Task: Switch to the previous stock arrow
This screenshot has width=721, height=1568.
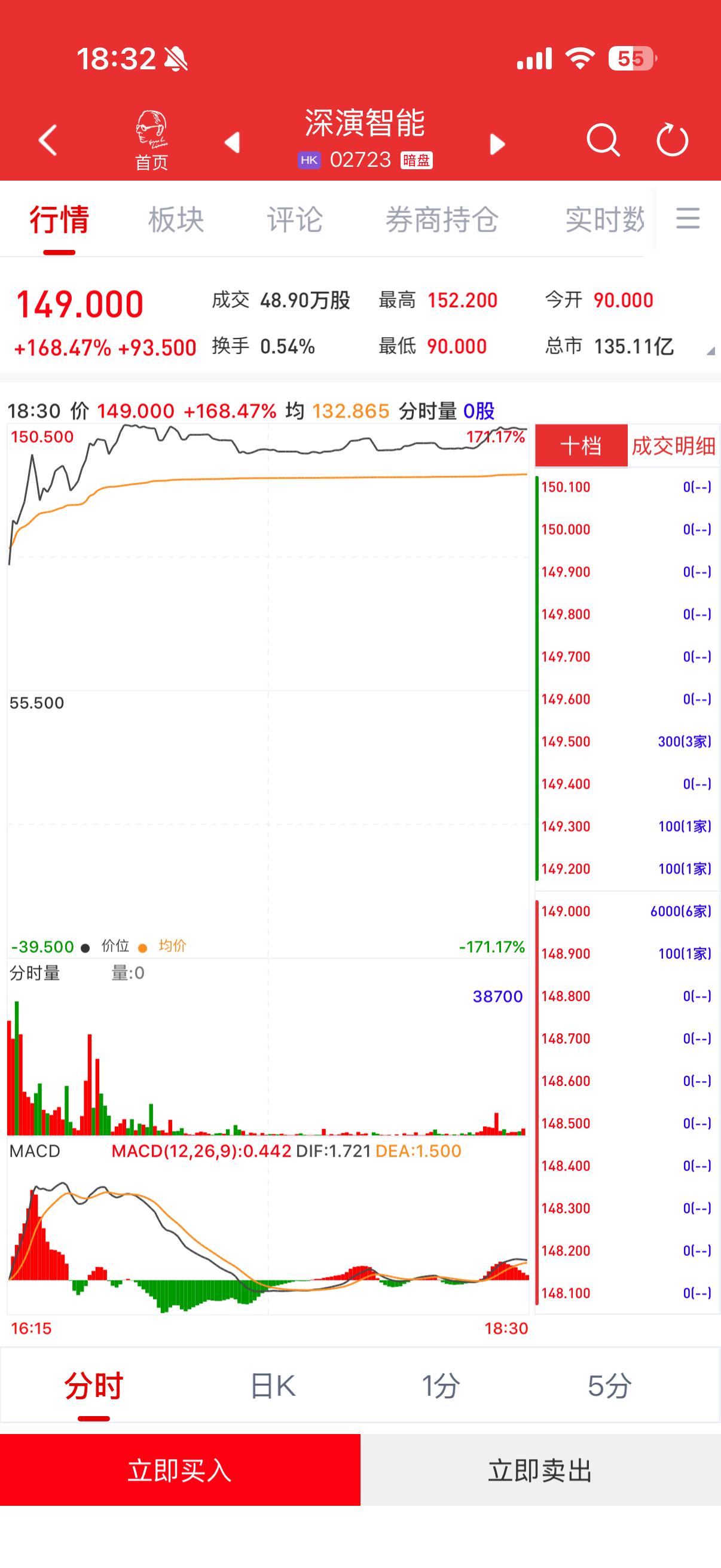Action: point(233,142)
